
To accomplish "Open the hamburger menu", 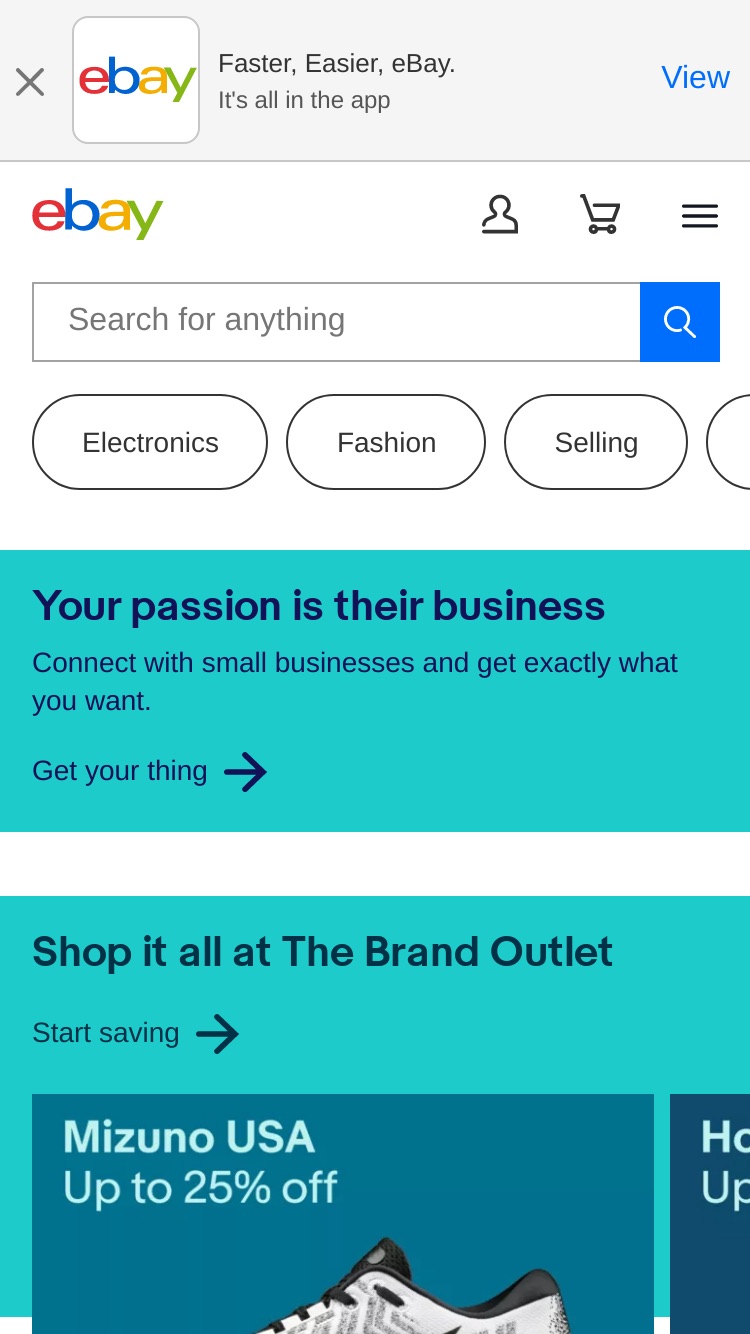I will click(x=700, y=216).
